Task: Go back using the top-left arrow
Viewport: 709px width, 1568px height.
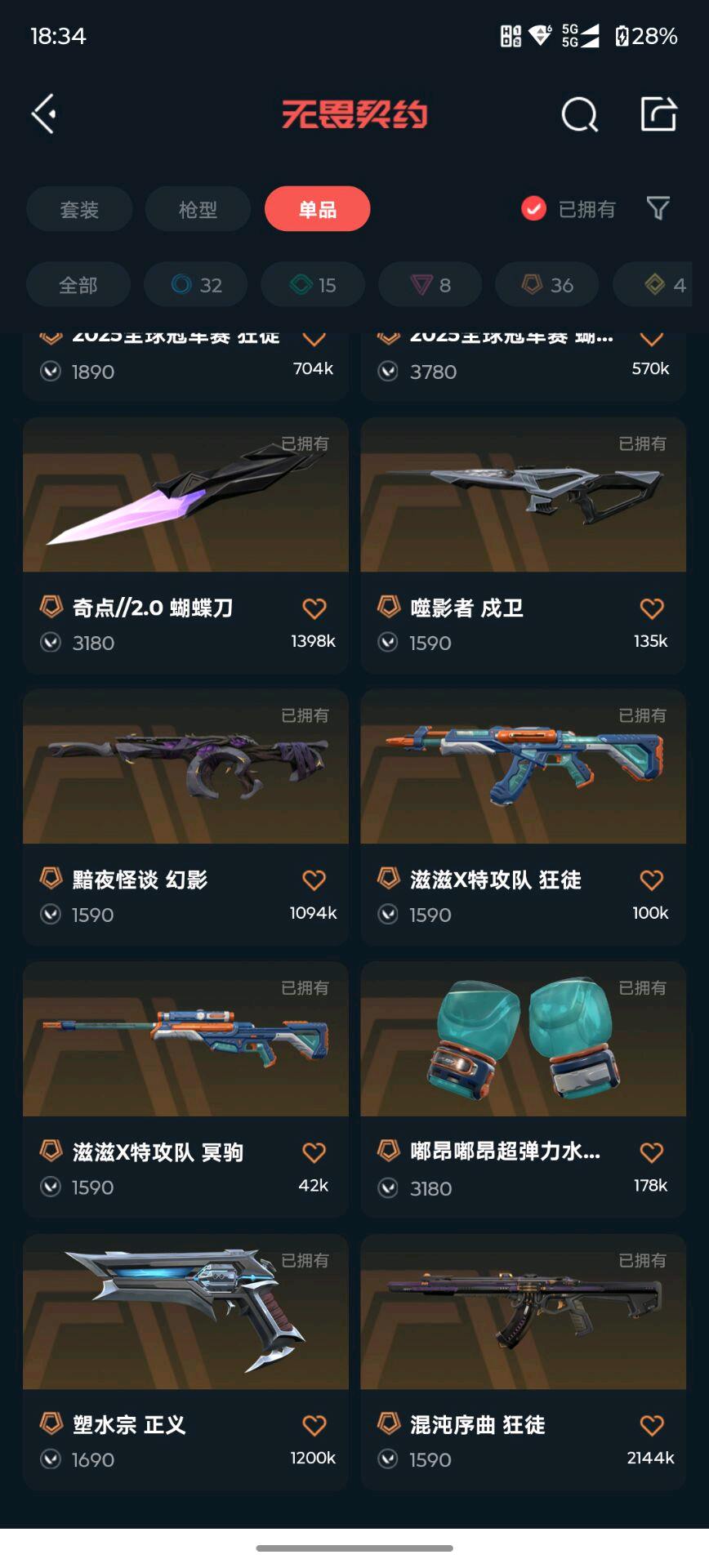Action: 44,114
